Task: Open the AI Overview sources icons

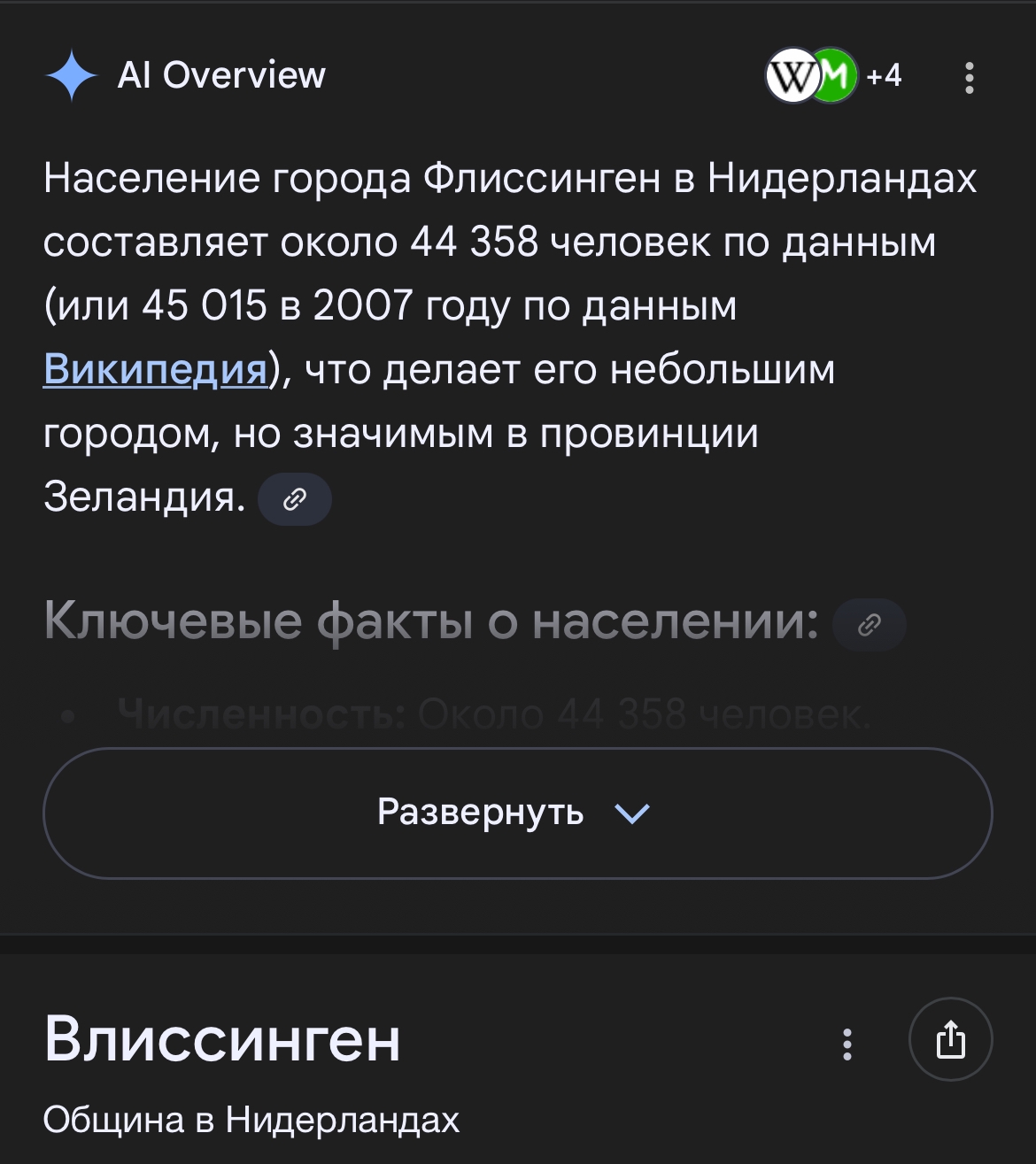Action: pyautogui.click(x=832, y=76)
